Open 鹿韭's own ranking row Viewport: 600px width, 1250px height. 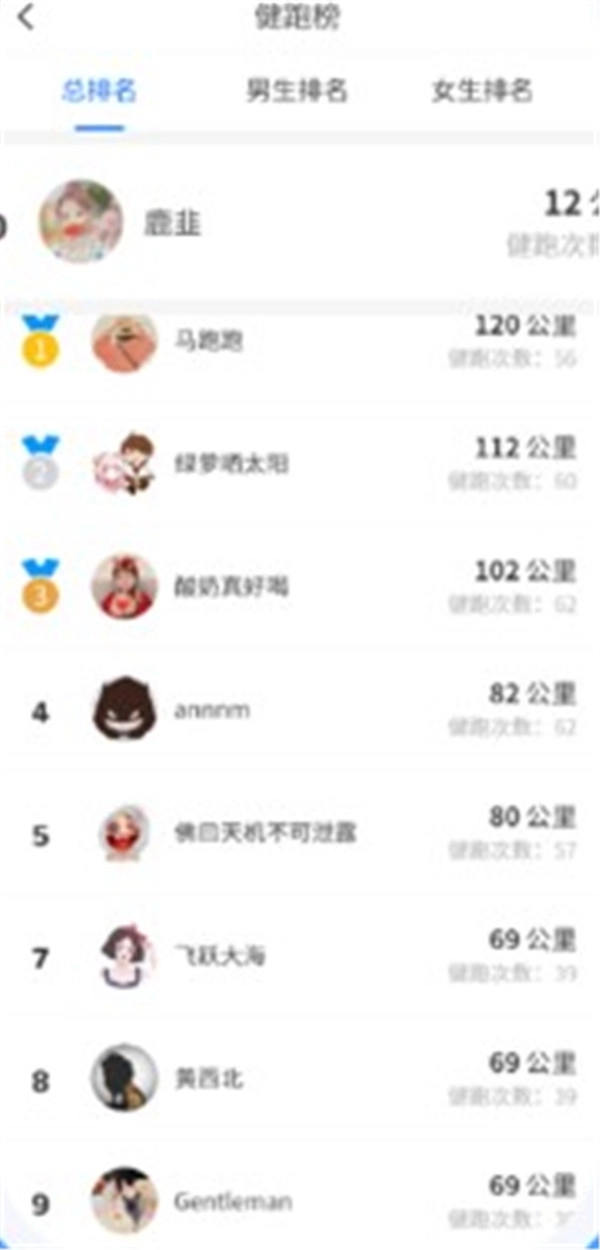(x=300, y=222)
